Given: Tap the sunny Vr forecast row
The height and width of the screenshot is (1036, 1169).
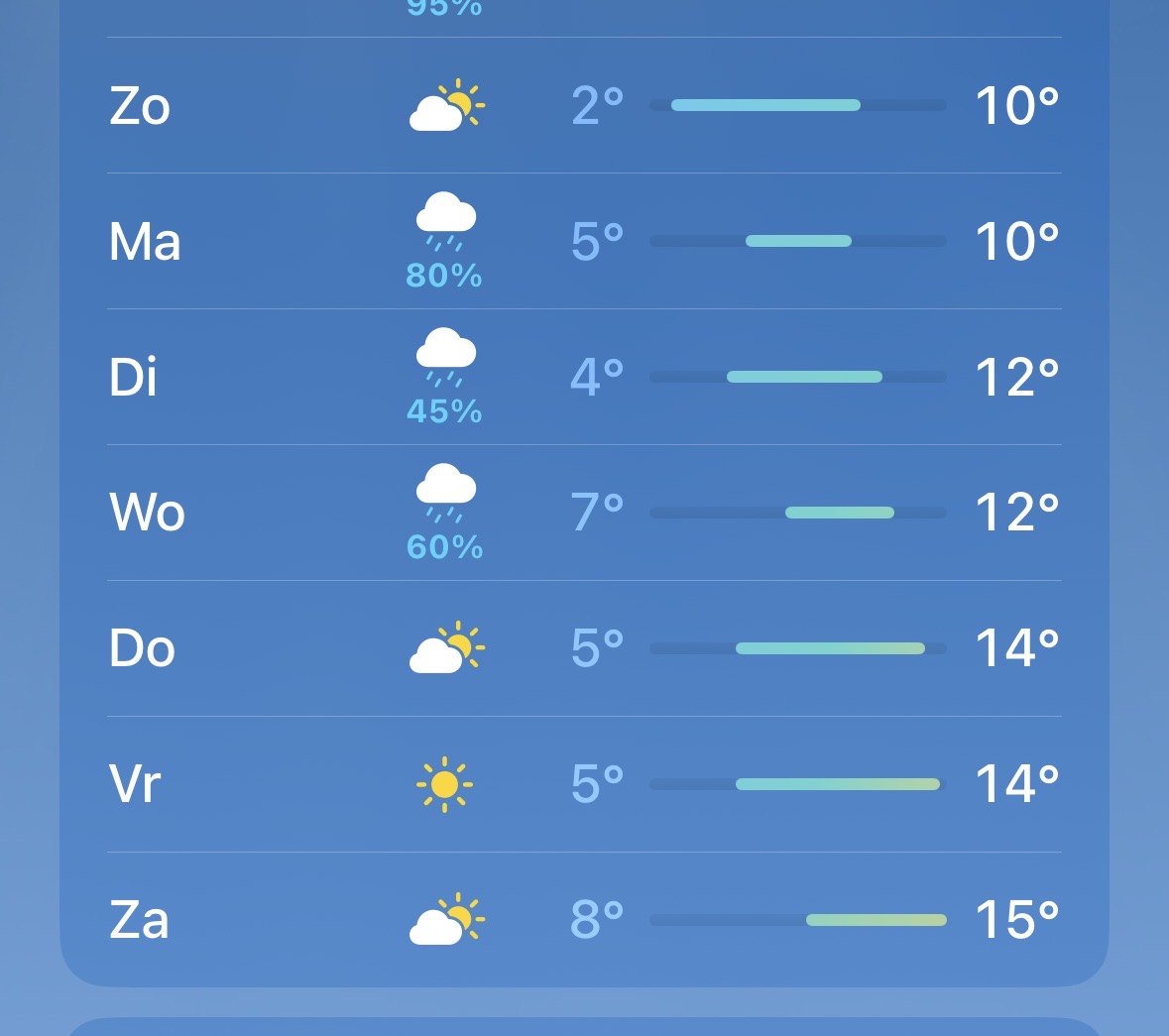Looking at the screenshot, I should (x=584, y=784).
